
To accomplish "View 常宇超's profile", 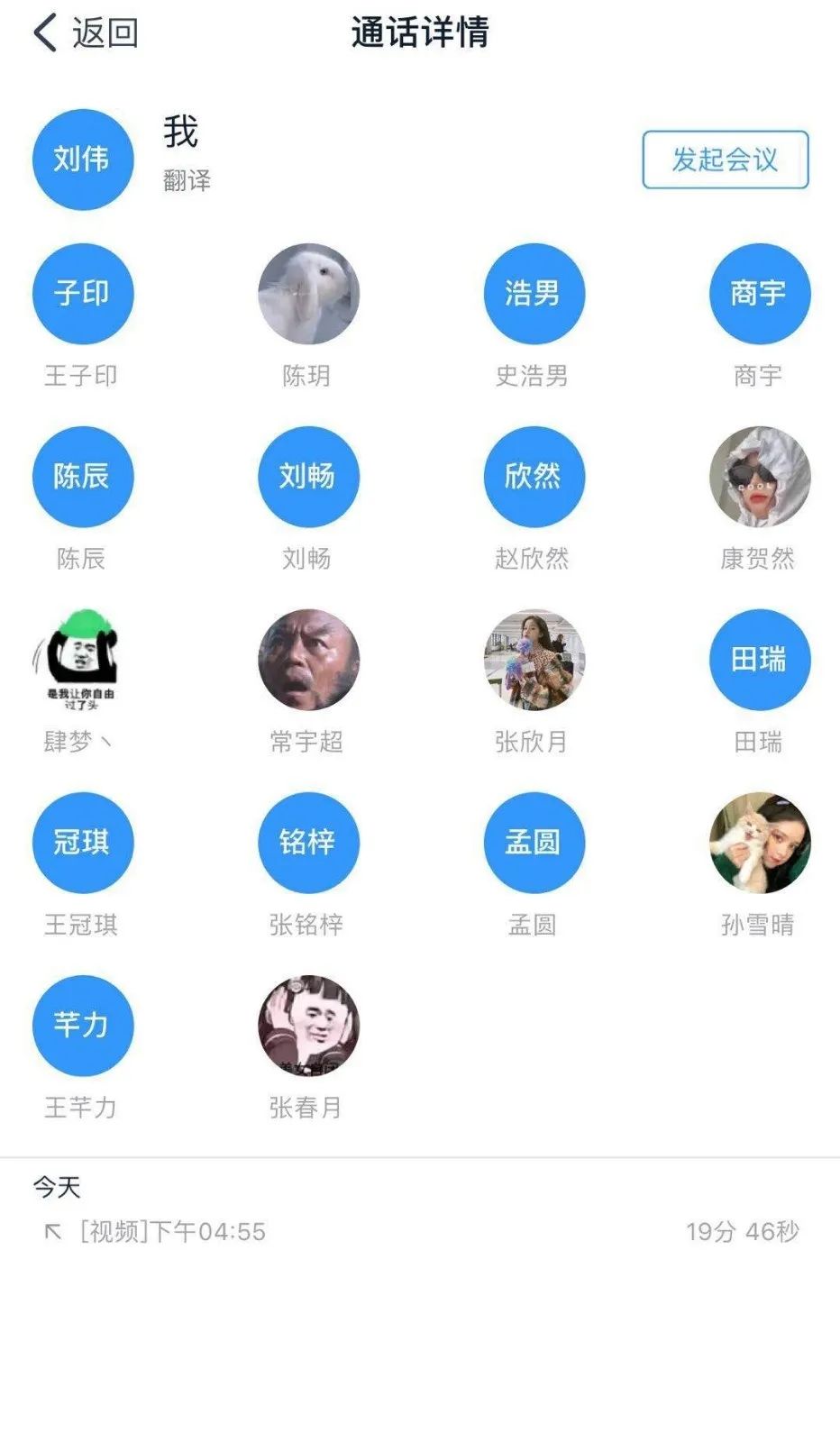I will [x=308, y=660].
